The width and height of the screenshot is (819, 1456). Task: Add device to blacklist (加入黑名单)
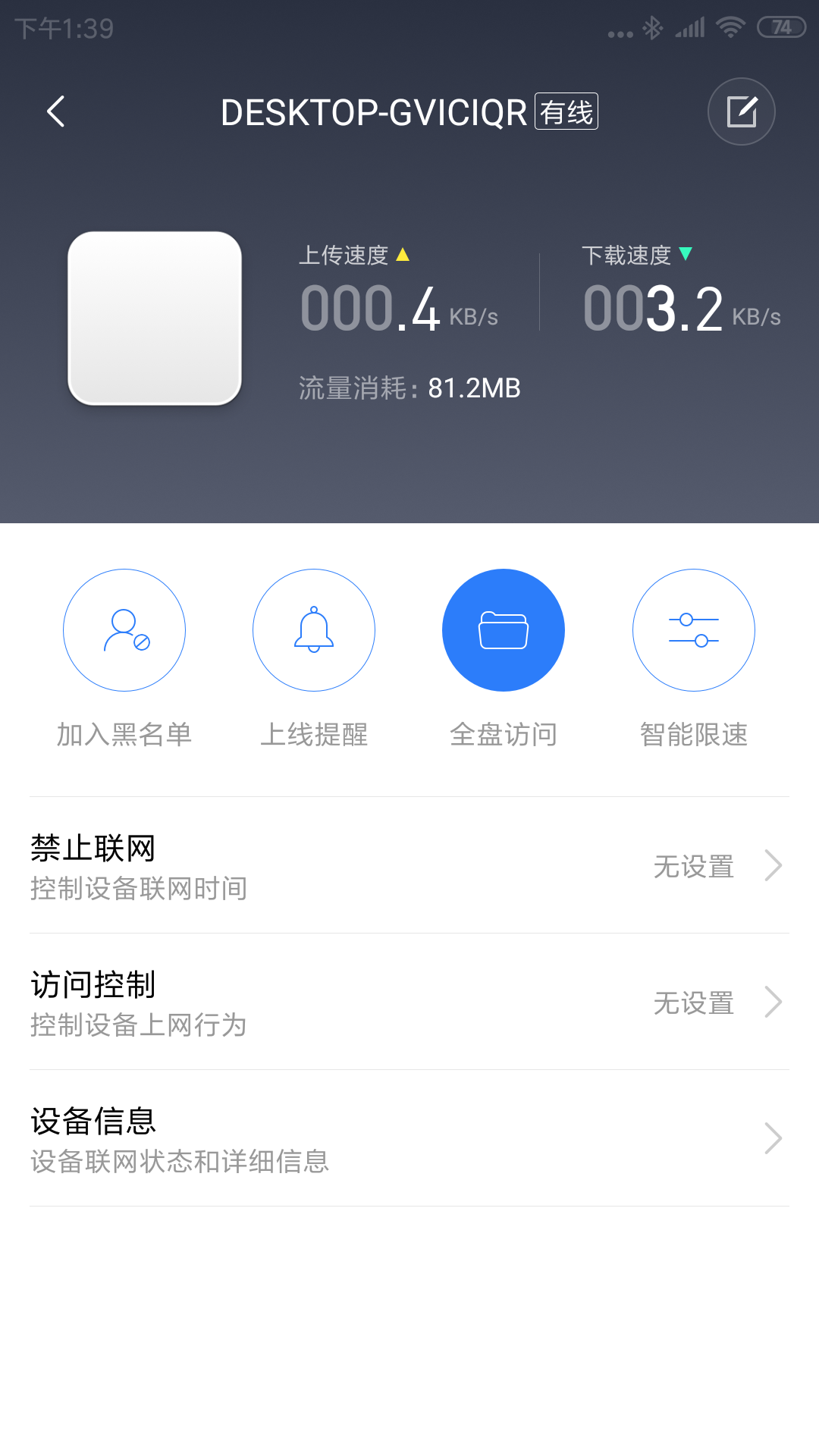click(x=124, y=630)
